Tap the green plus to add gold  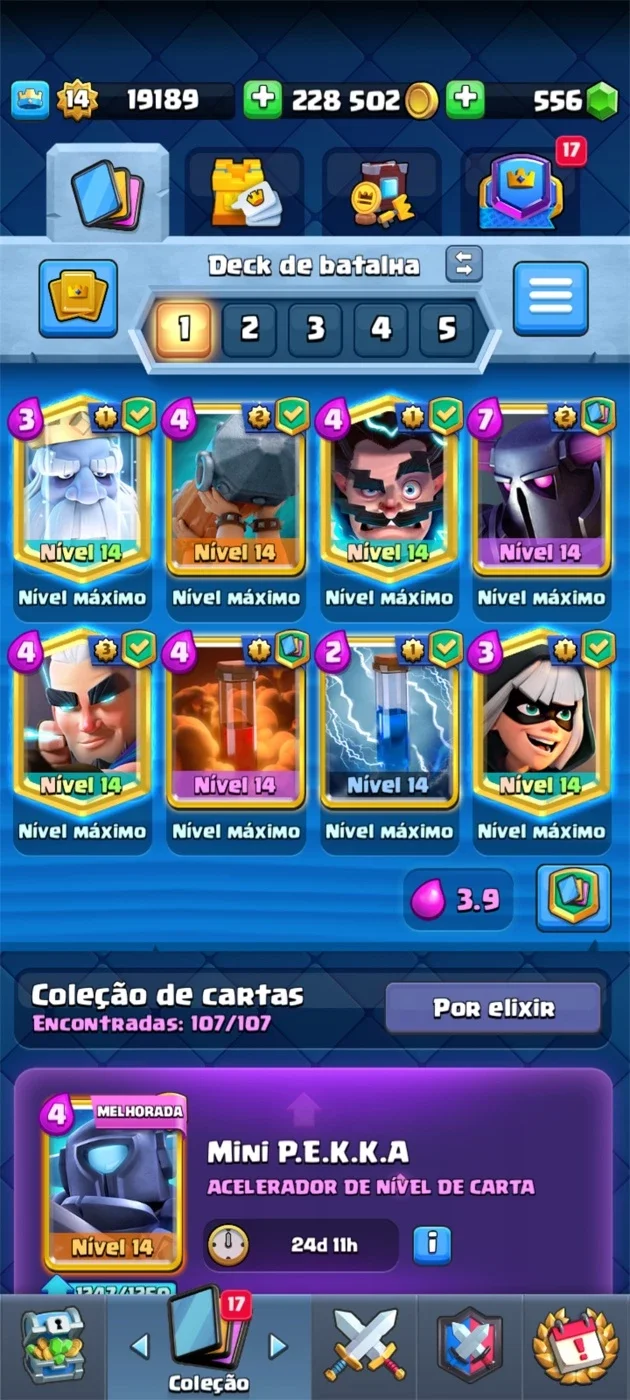point(262,100)
